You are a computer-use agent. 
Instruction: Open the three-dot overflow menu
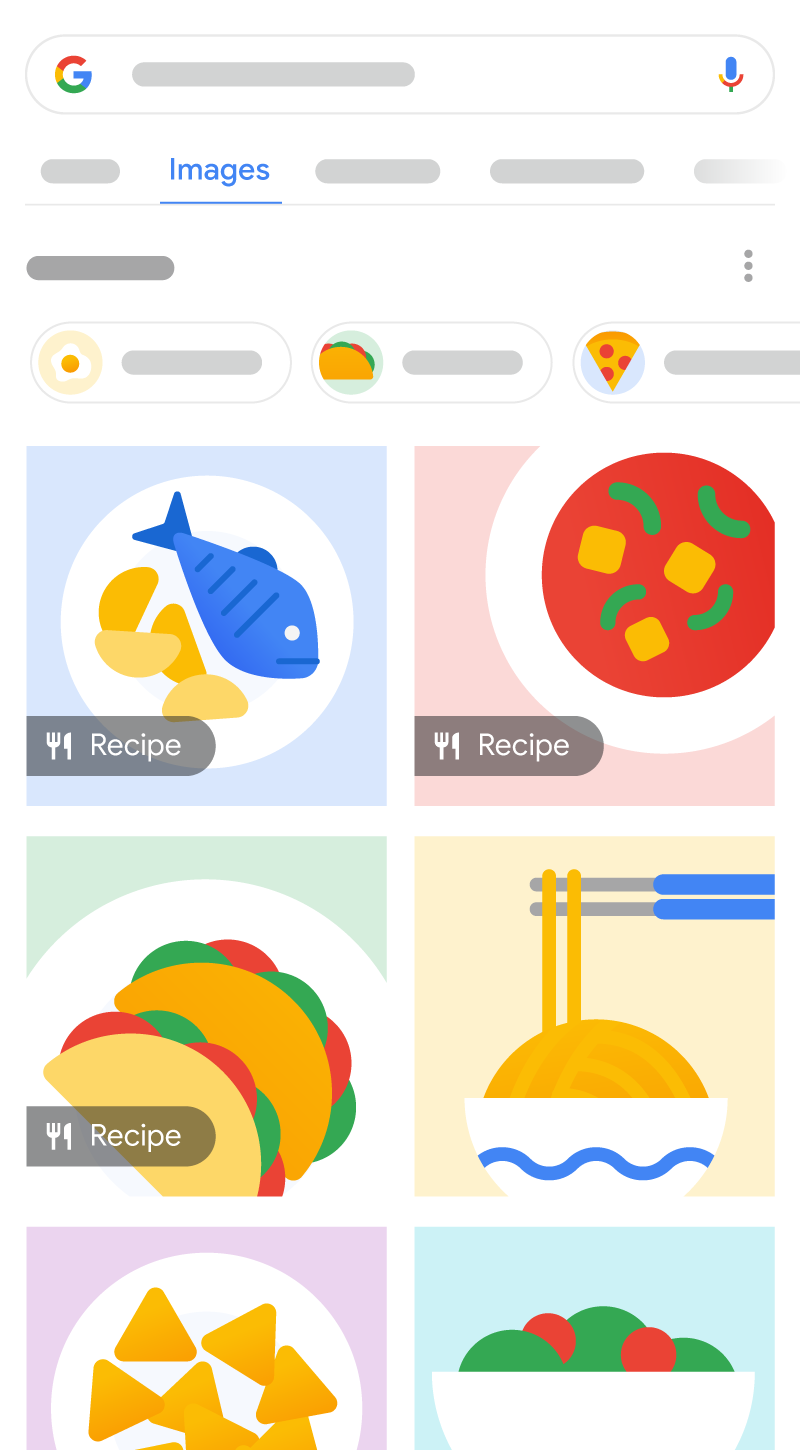(748, 266)
